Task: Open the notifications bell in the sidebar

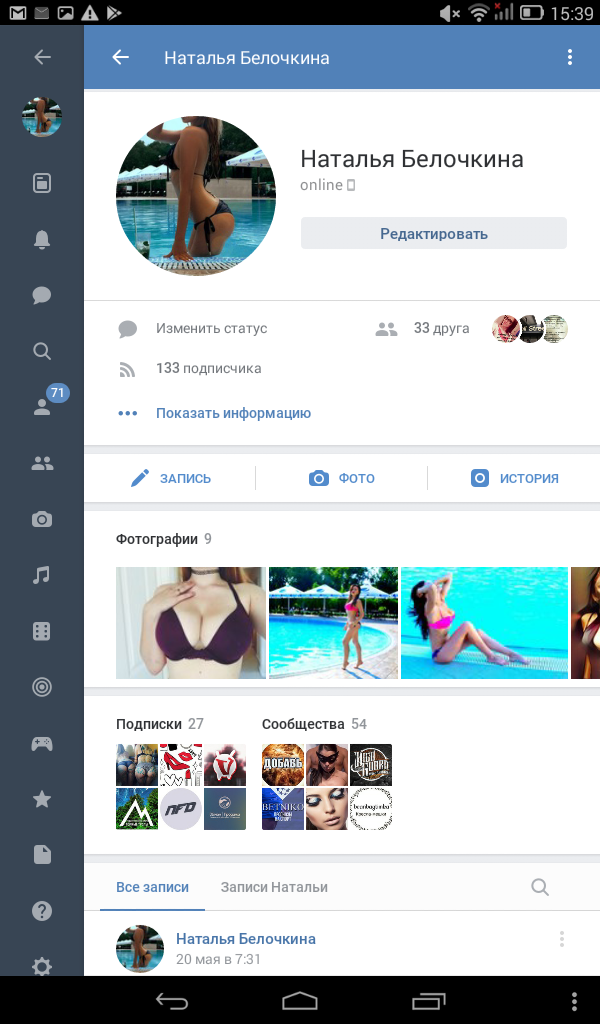Action: (42, 239)
